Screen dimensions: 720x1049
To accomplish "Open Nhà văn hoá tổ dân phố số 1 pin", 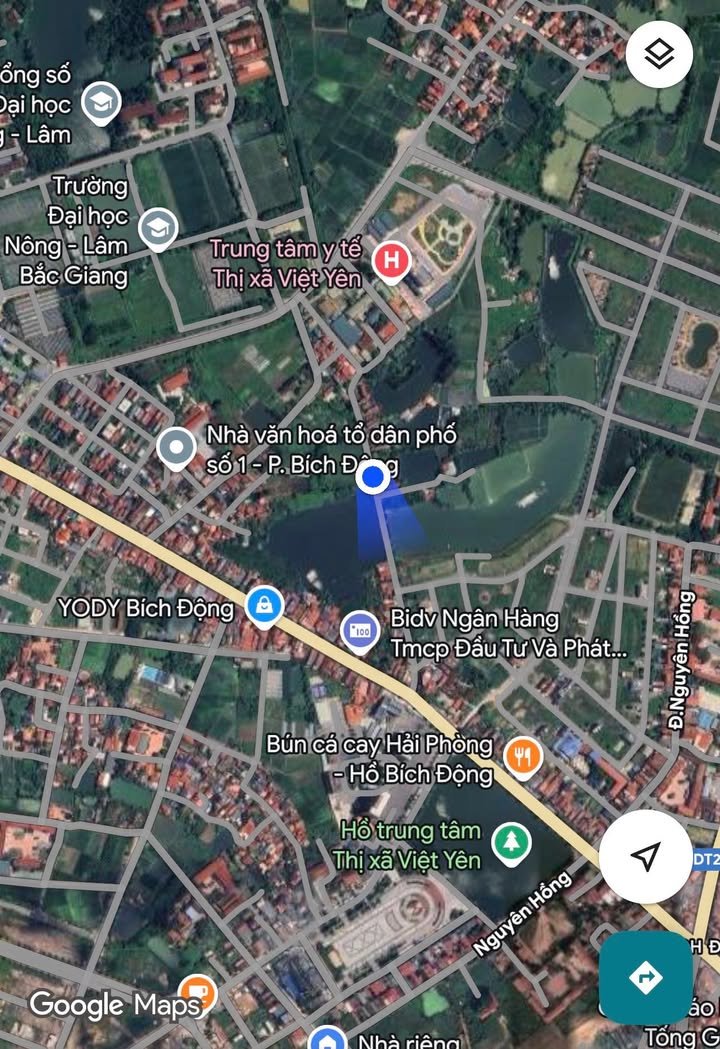I will pyautogui.click(x=176, y=449).
